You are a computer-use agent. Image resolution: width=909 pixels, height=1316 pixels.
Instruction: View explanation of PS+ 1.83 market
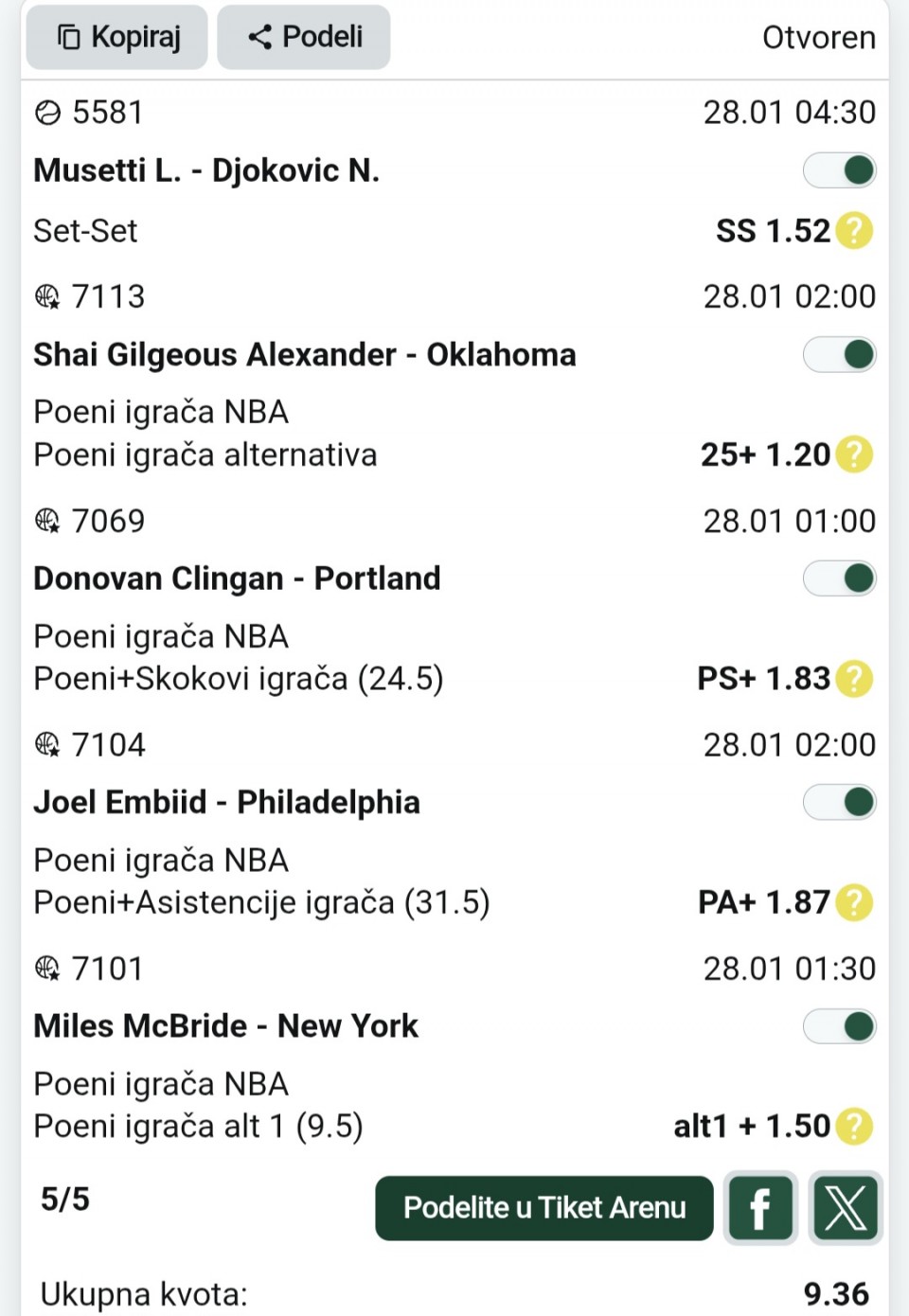(854, 679)
